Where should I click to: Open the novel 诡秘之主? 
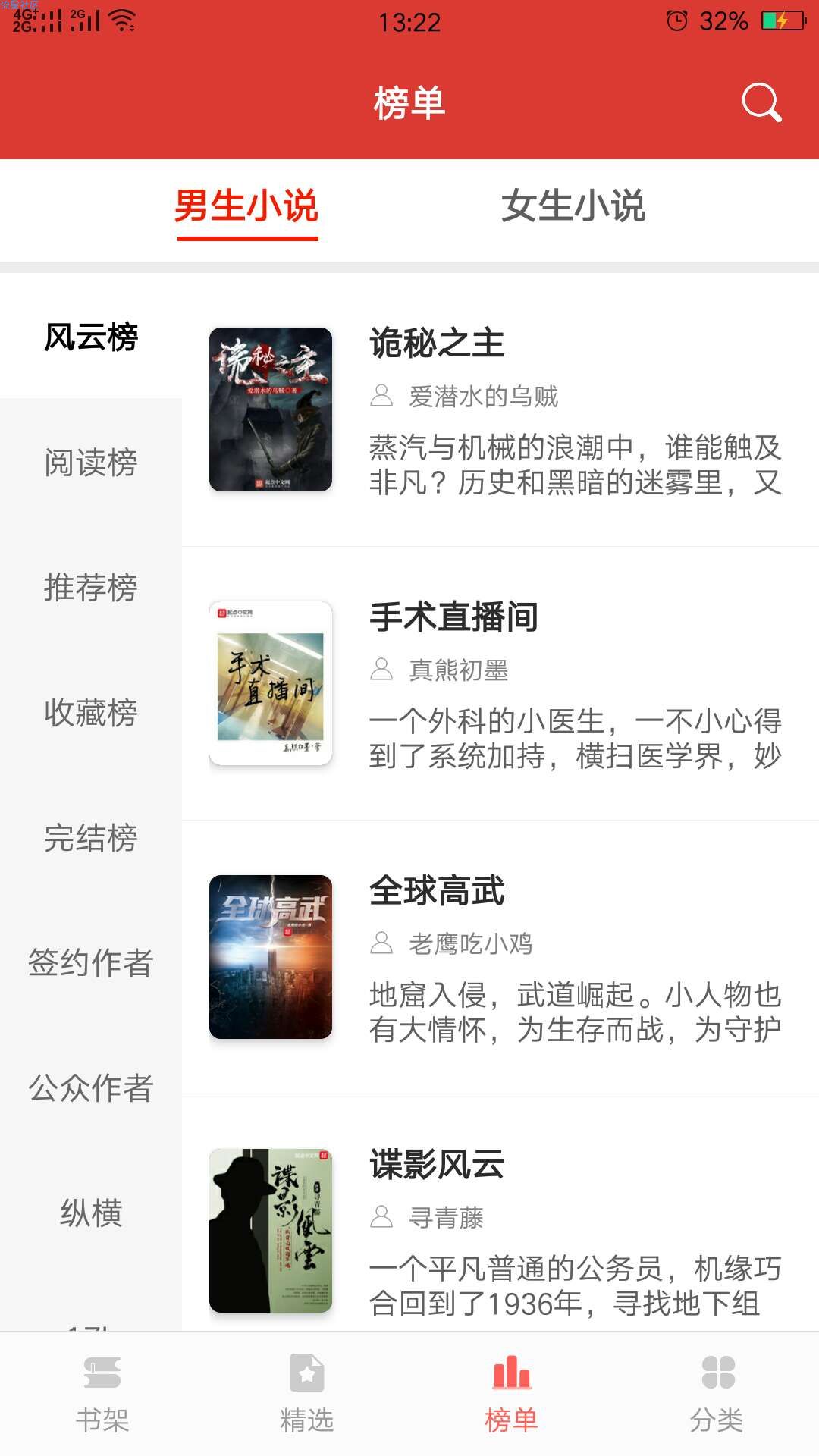[x=500, y=409]
